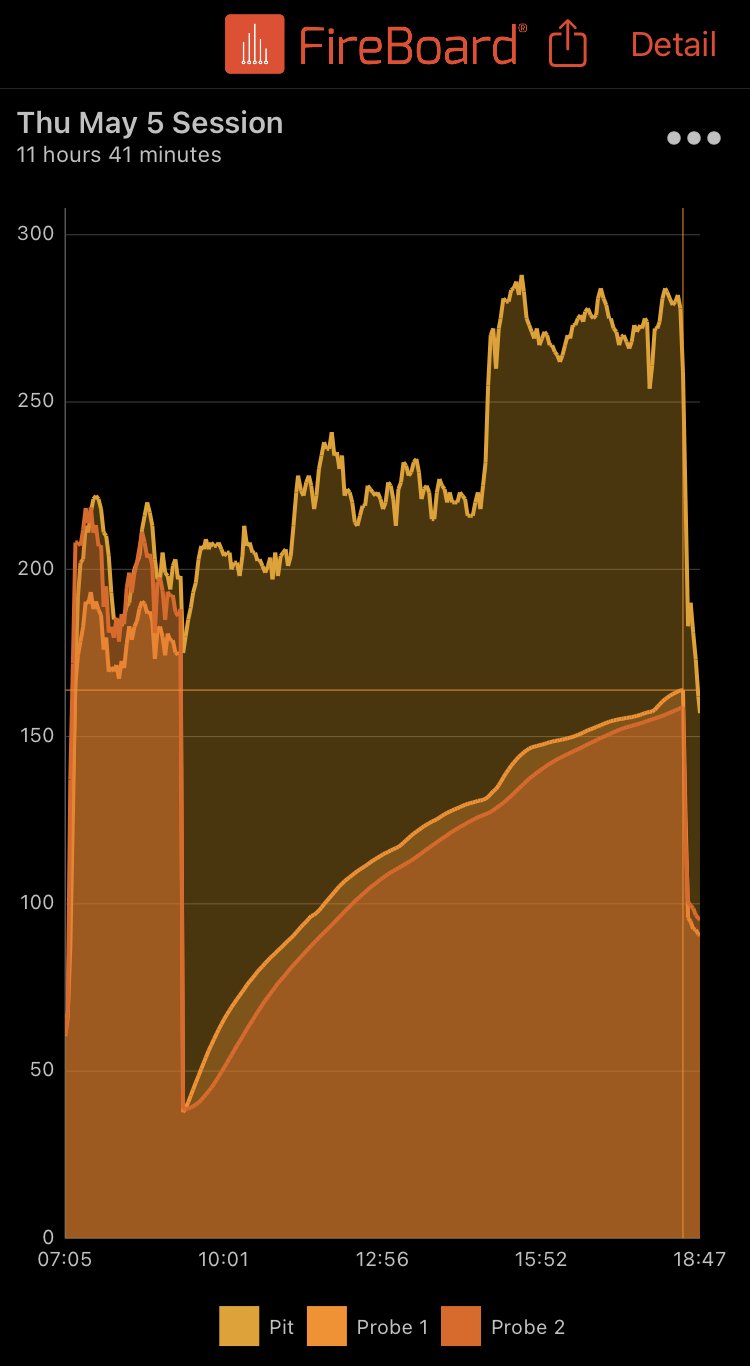Toggle the Pit series in legend
Viewport: 750px width, 1366px height.
point(257,1327)
